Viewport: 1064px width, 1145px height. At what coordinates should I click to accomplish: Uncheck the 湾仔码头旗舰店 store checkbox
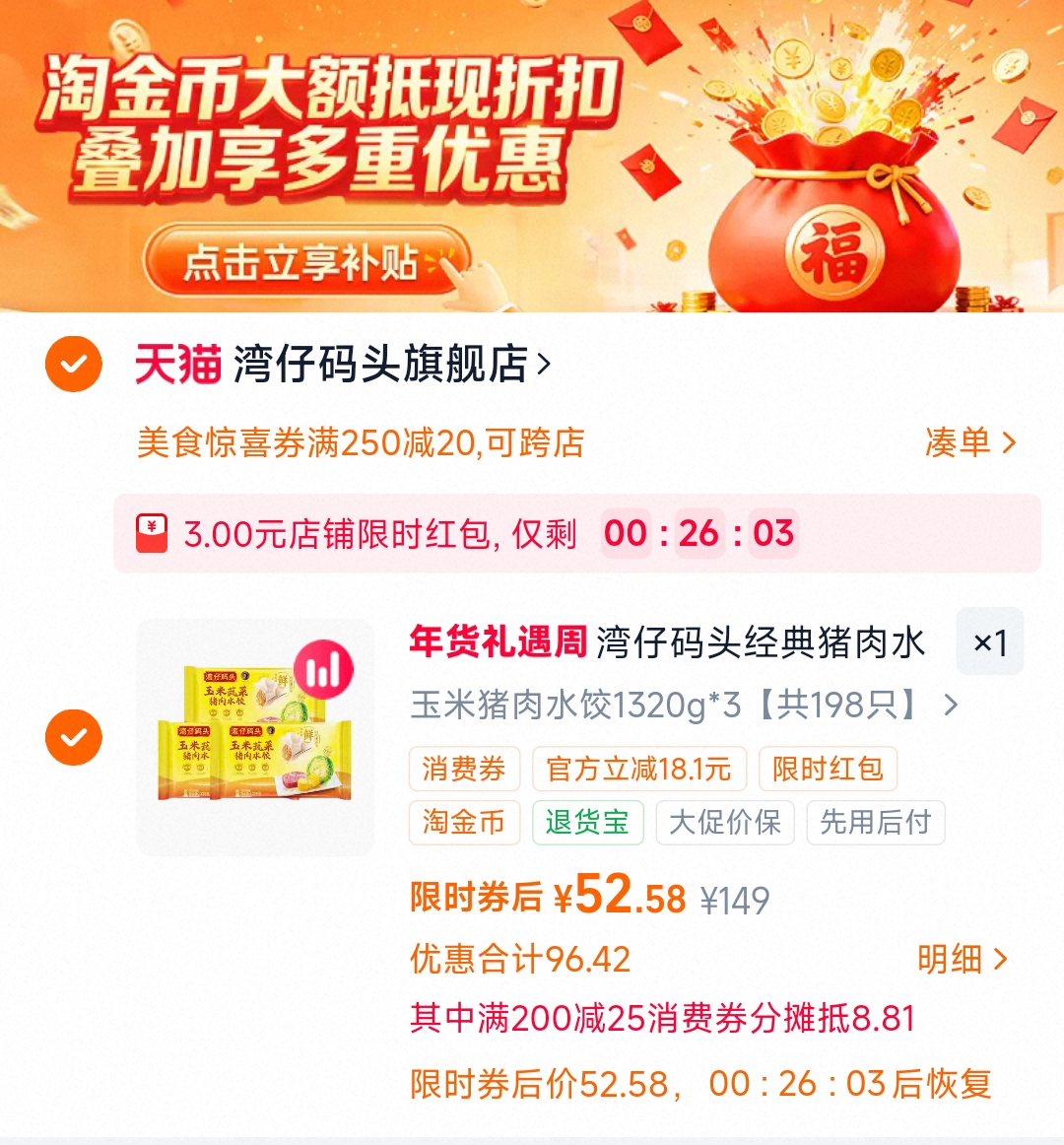[x=74, y=364]
